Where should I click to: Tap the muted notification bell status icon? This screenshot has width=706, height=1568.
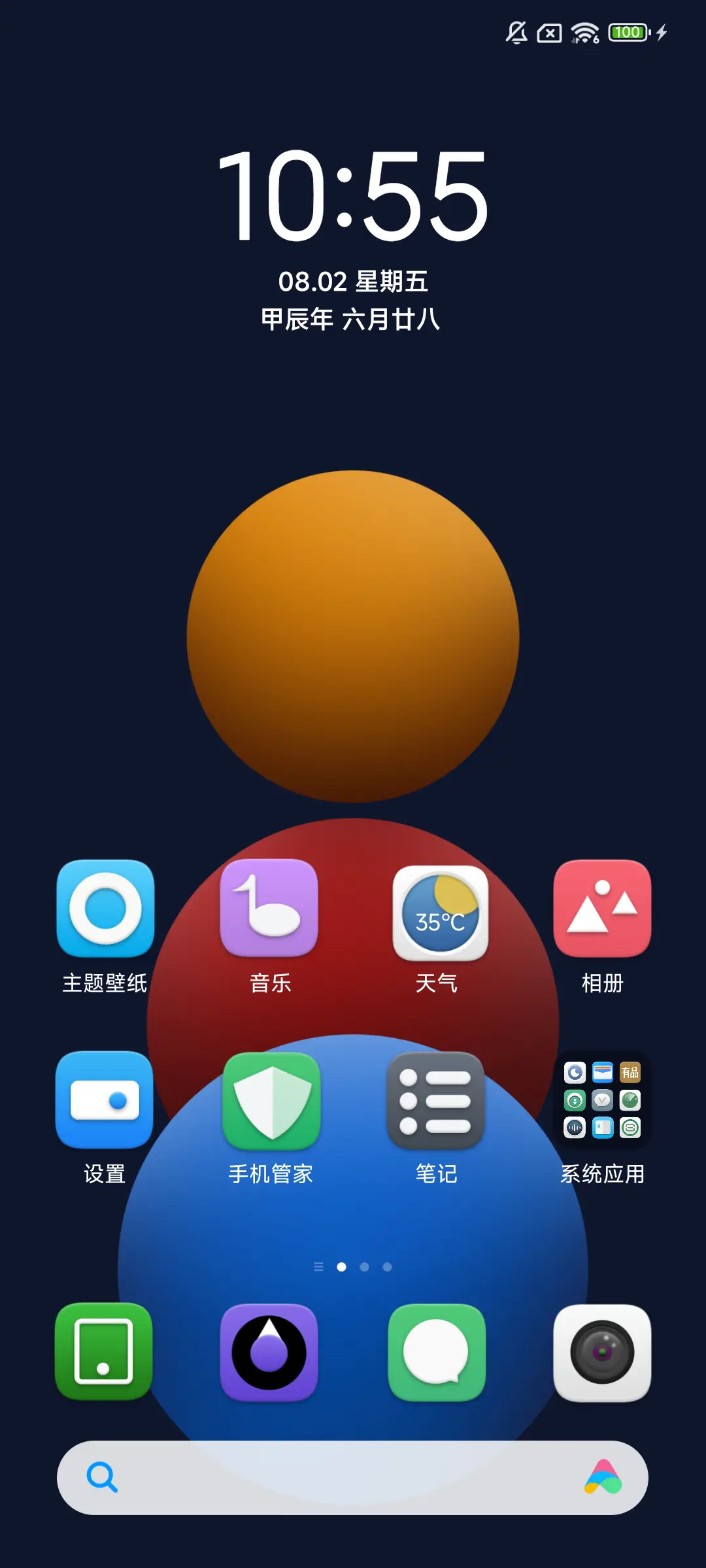click(516, 33)
